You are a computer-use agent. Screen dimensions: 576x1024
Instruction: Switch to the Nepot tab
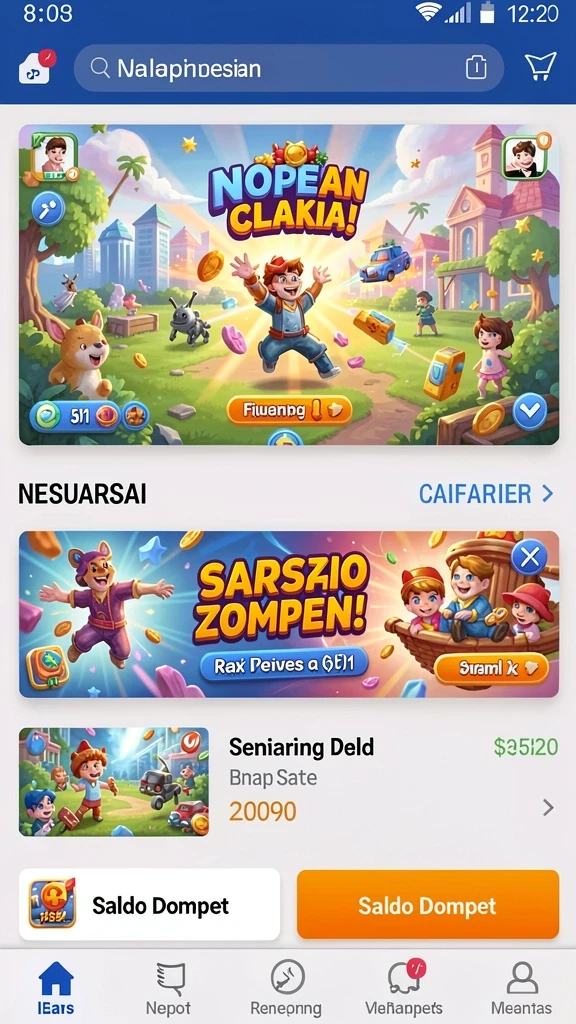168,987
